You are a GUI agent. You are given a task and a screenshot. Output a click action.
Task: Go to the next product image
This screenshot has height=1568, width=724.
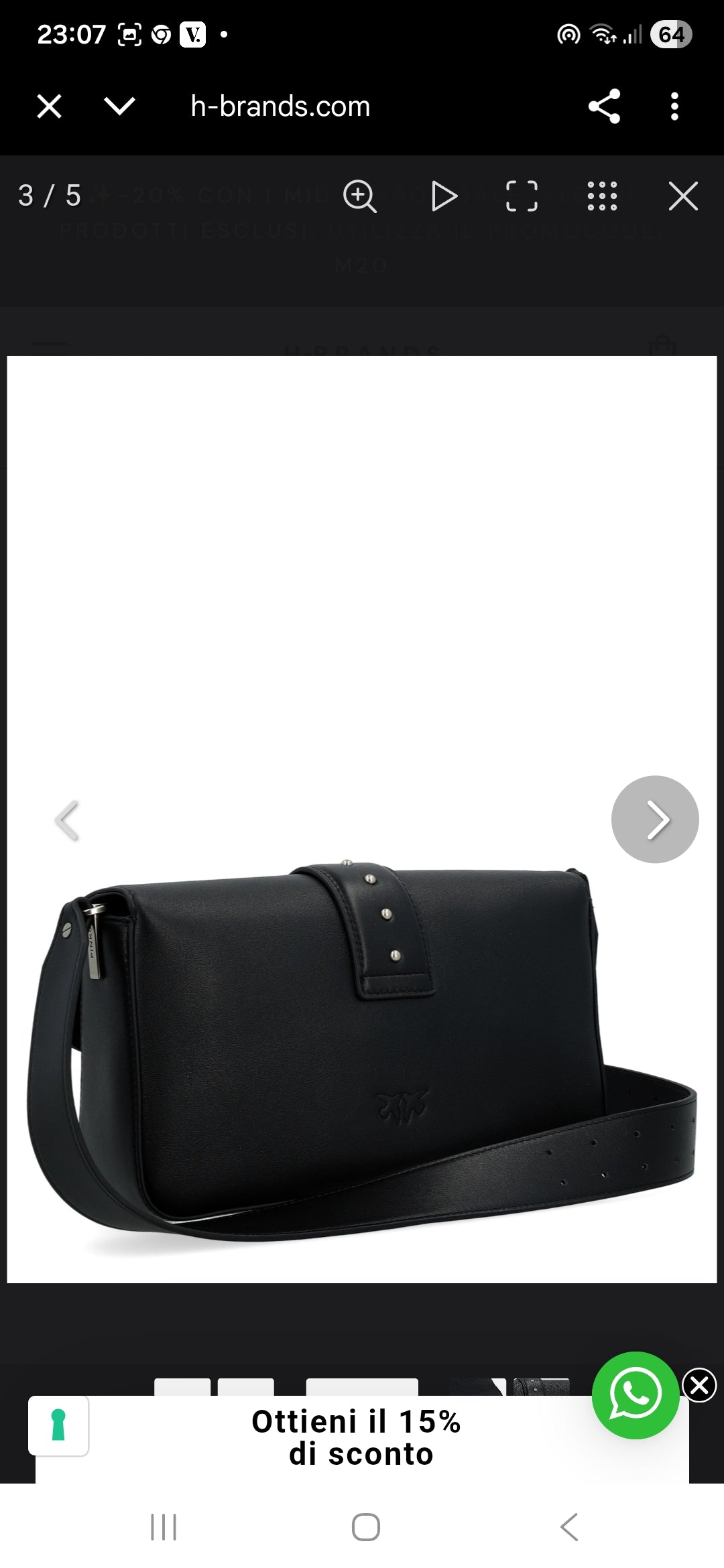[655, 820]
